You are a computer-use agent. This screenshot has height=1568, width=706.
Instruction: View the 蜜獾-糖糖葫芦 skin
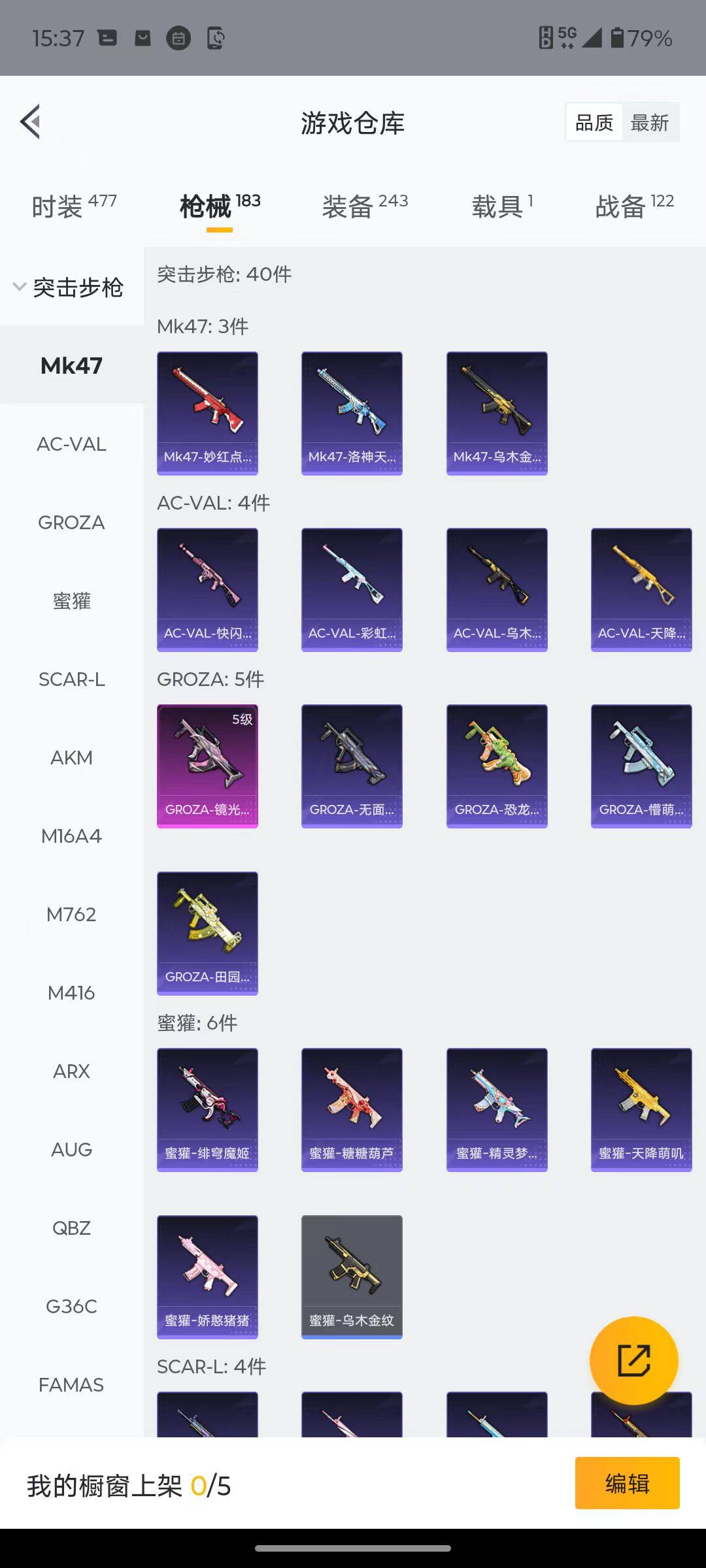(352, 1109)
